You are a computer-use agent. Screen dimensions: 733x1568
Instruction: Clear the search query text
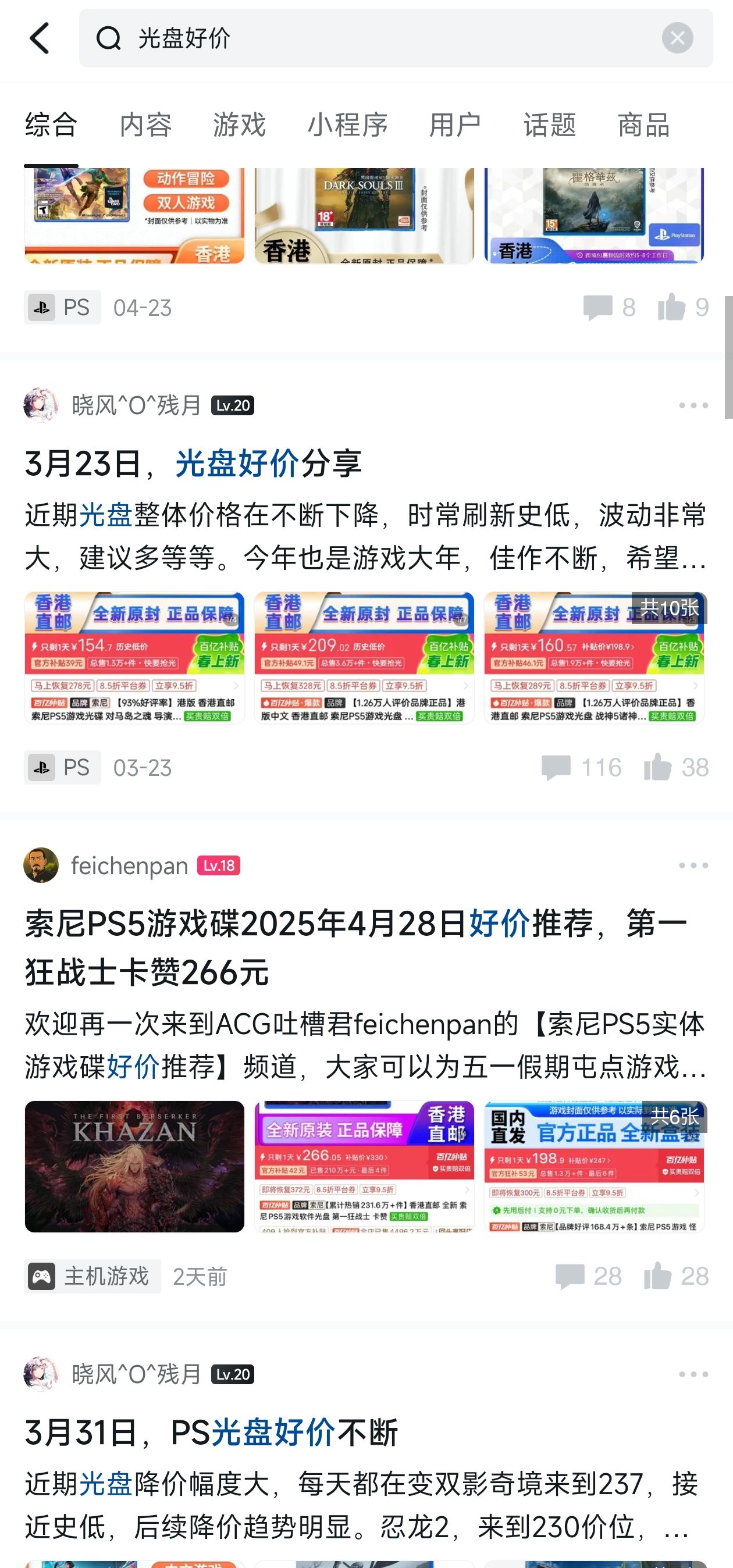coord(677,38)
